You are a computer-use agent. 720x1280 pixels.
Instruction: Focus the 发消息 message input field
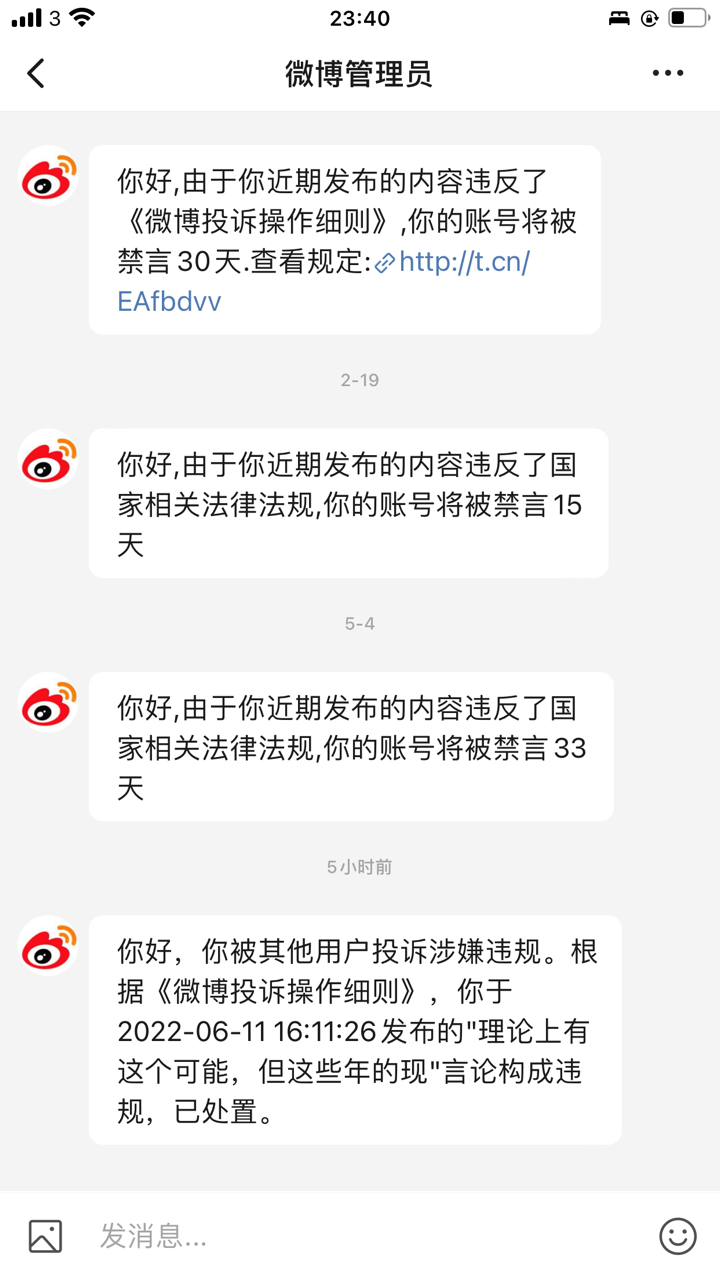(x=360, y=1237)
